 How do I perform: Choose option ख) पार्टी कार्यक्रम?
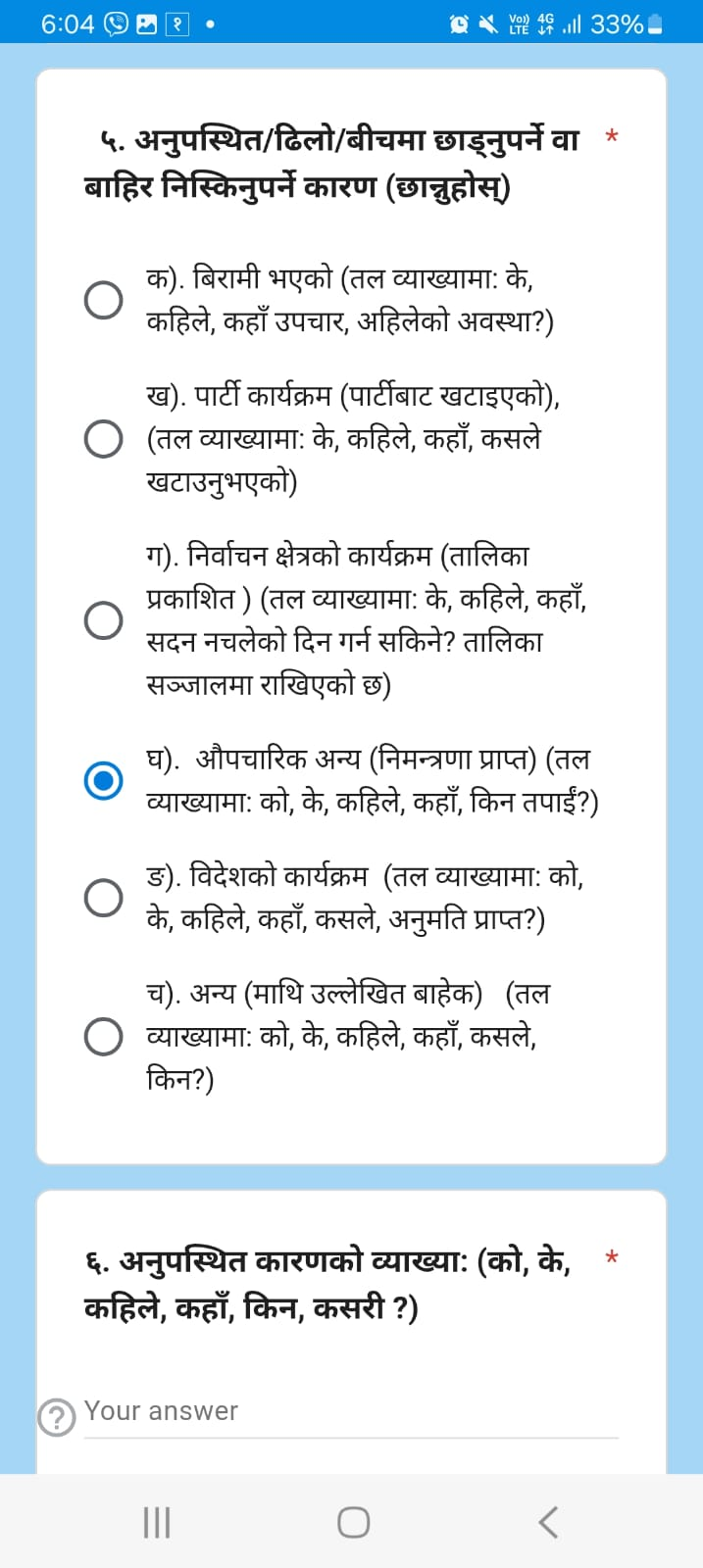(x=103, y=439)
